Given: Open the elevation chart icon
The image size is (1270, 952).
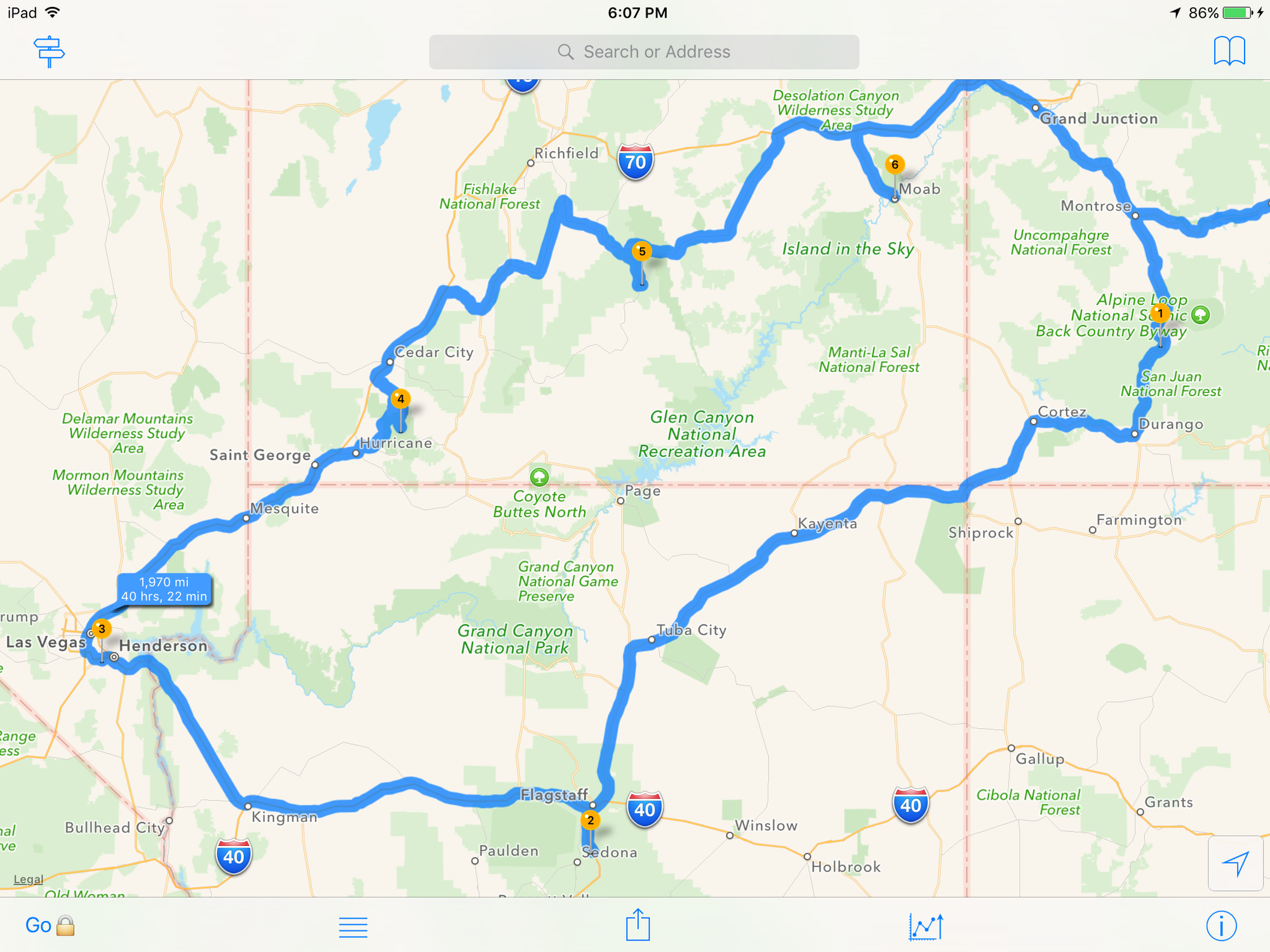Looking at the screenshot, I should pos(926,927).
